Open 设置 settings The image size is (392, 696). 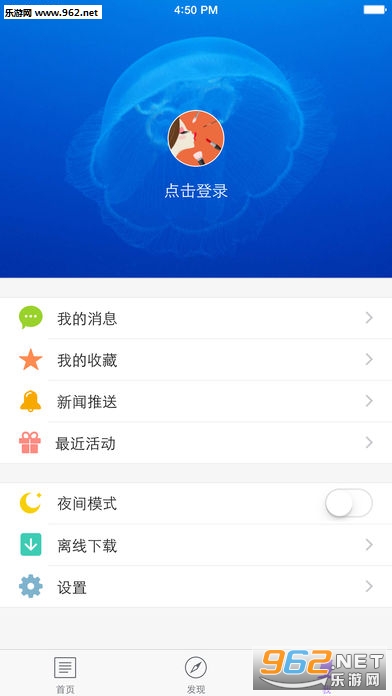196,587
